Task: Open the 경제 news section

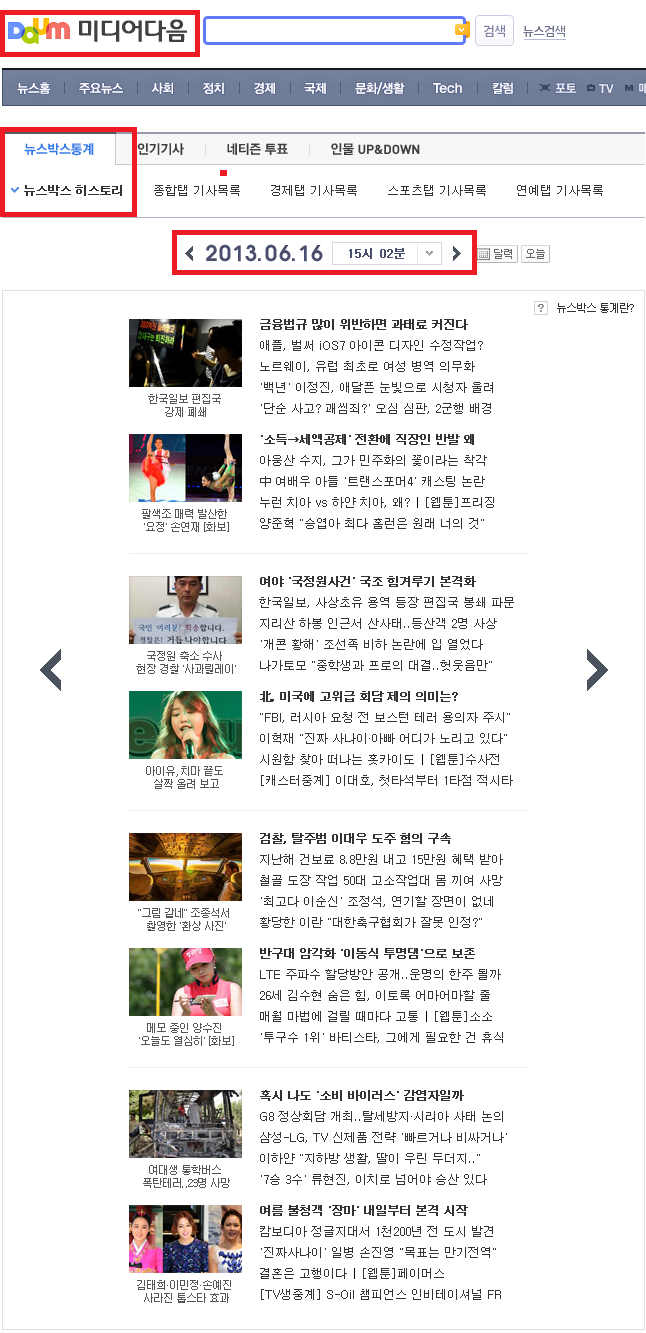Action: click(264, 88)
